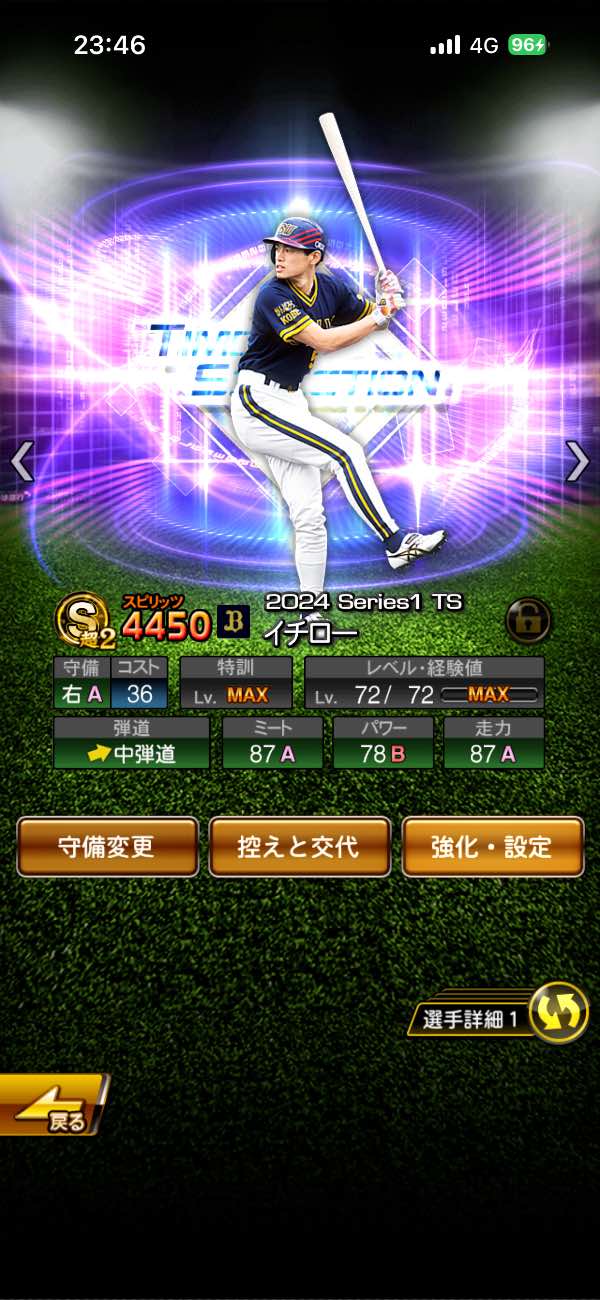Open 強化・設定 options

(x=492, y=847)
